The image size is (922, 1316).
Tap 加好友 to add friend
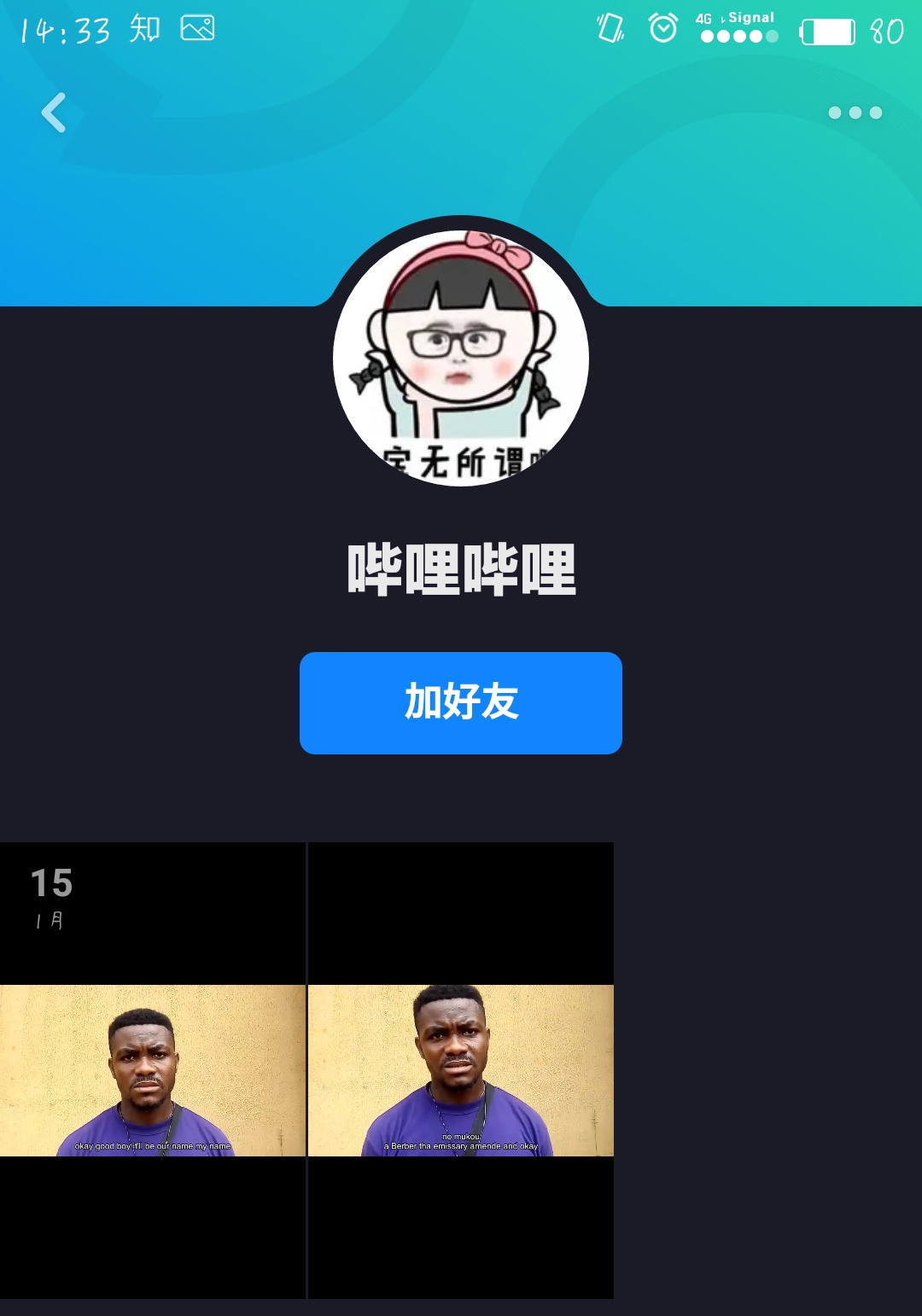tap(460, 702)
